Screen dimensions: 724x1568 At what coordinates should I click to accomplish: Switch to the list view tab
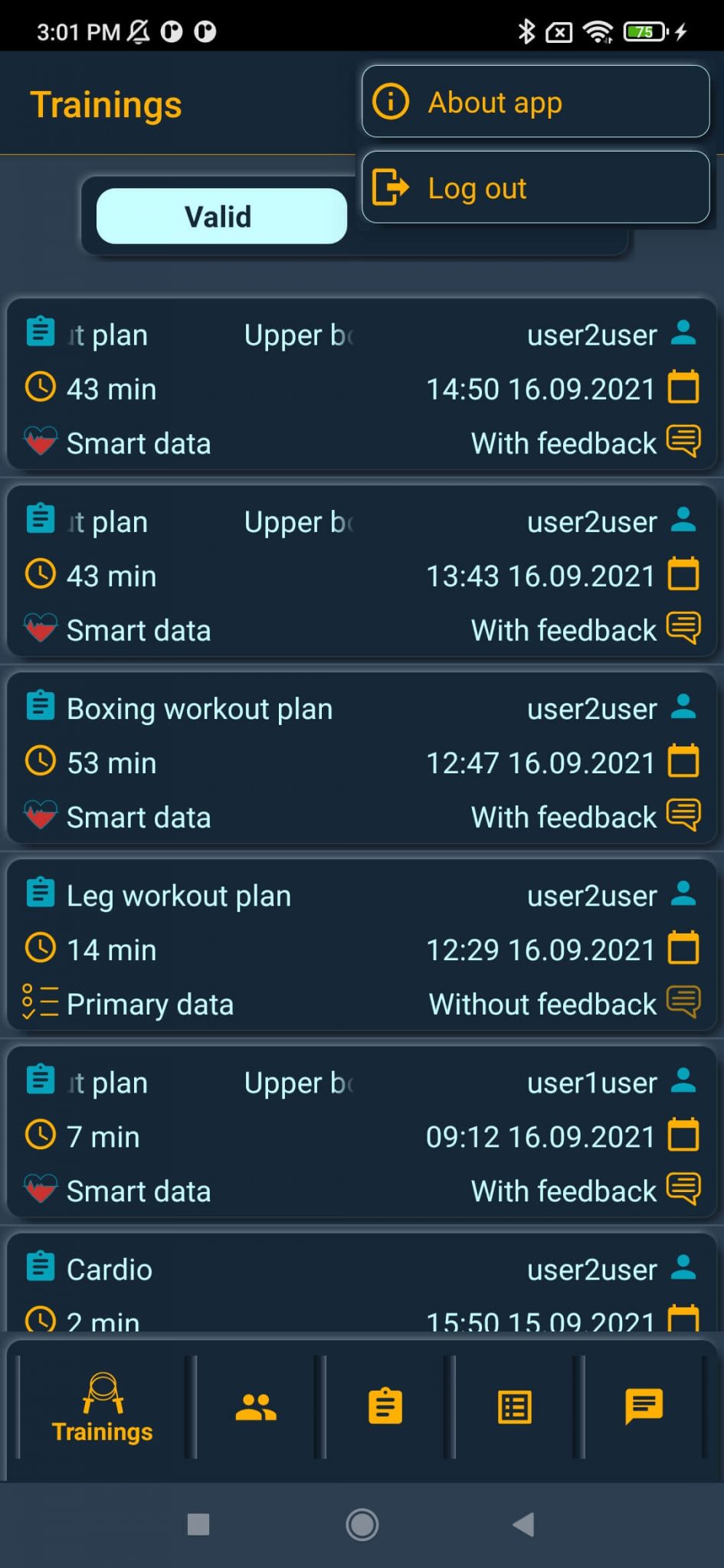[x=515, y=1407]
